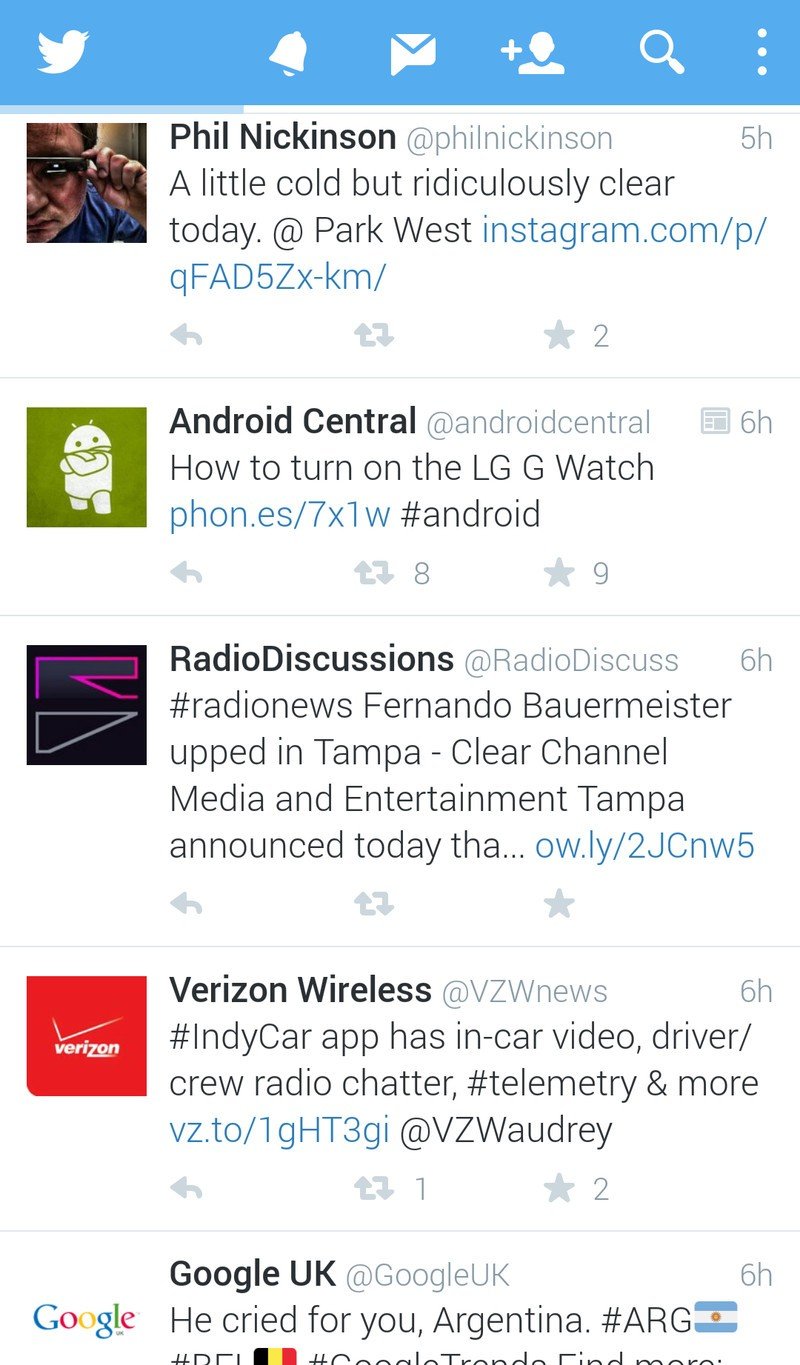Viewport: 800px width, 1365px height.
Task: Retweet Android Central's LG G Watch tweet
Action: [374, 573]
